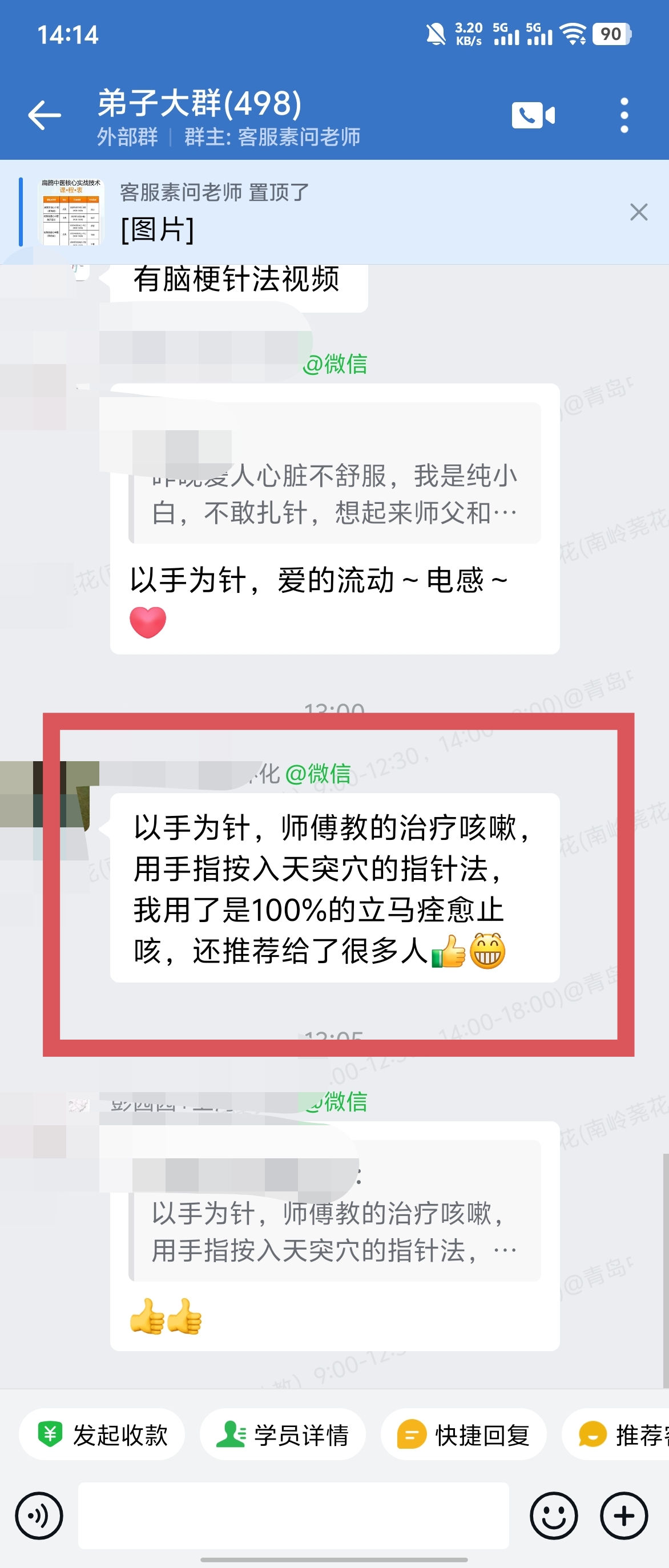Tap the quoted 心脏不舒服 message
The width and height of the screenshot is (669, 1568).
[x=335, y=494]
